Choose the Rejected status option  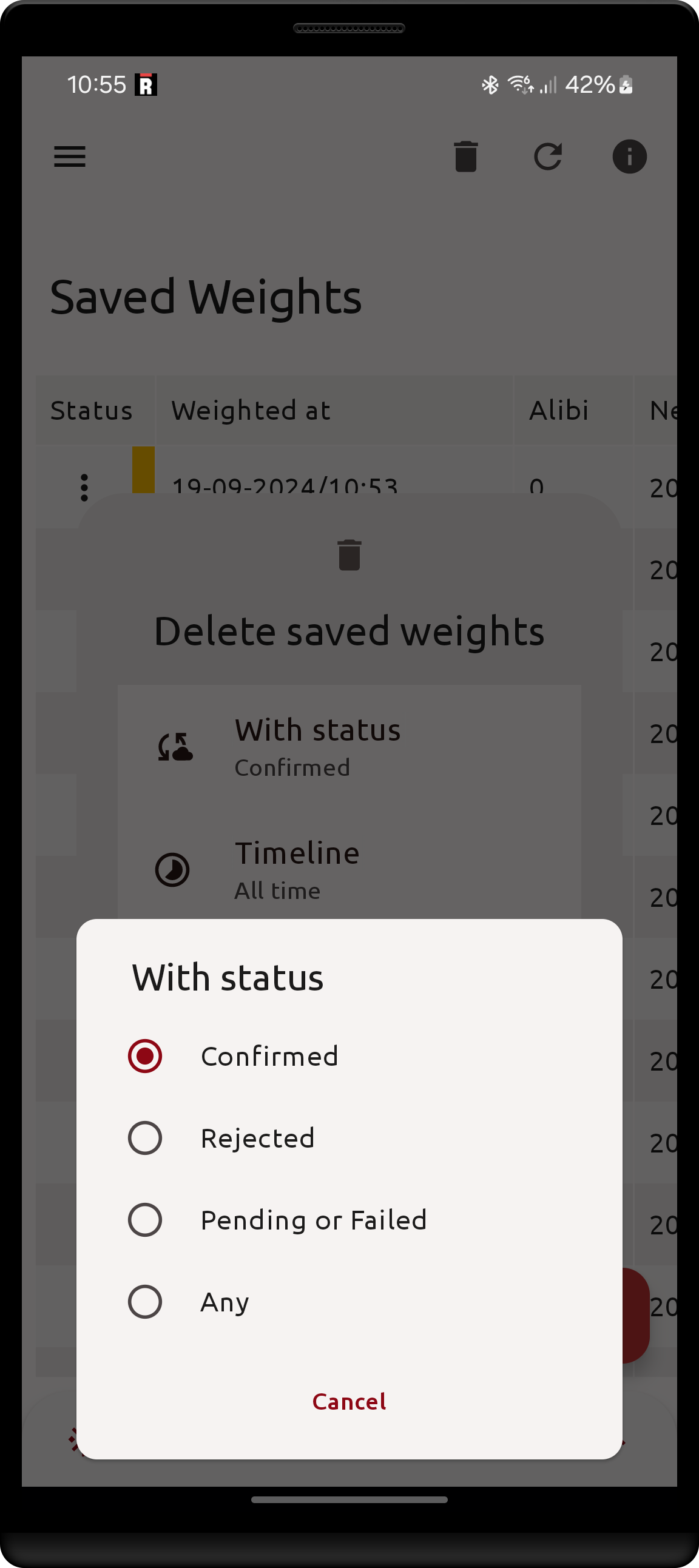[145, 1138]
